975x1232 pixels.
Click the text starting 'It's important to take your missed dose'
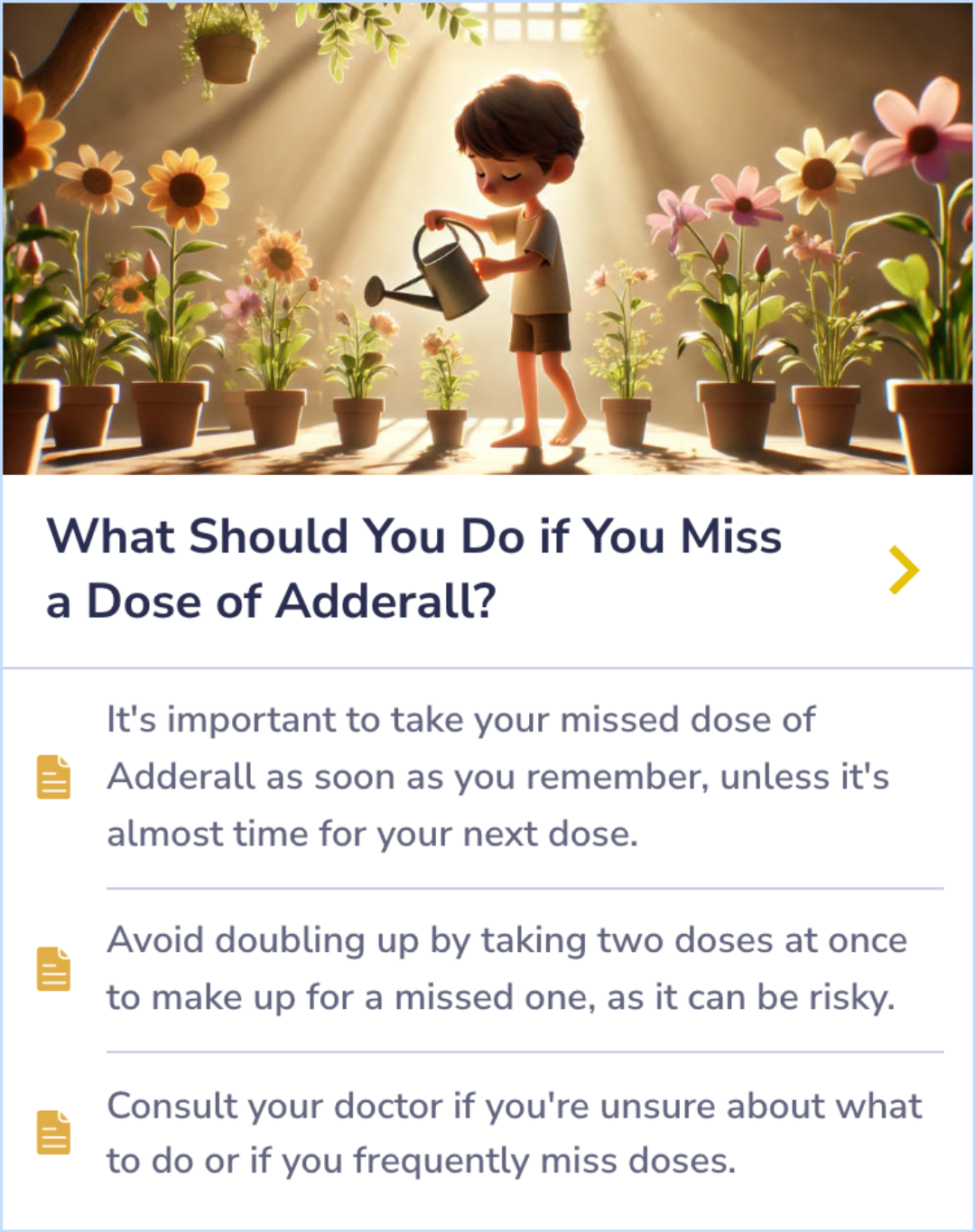(497, 777)
